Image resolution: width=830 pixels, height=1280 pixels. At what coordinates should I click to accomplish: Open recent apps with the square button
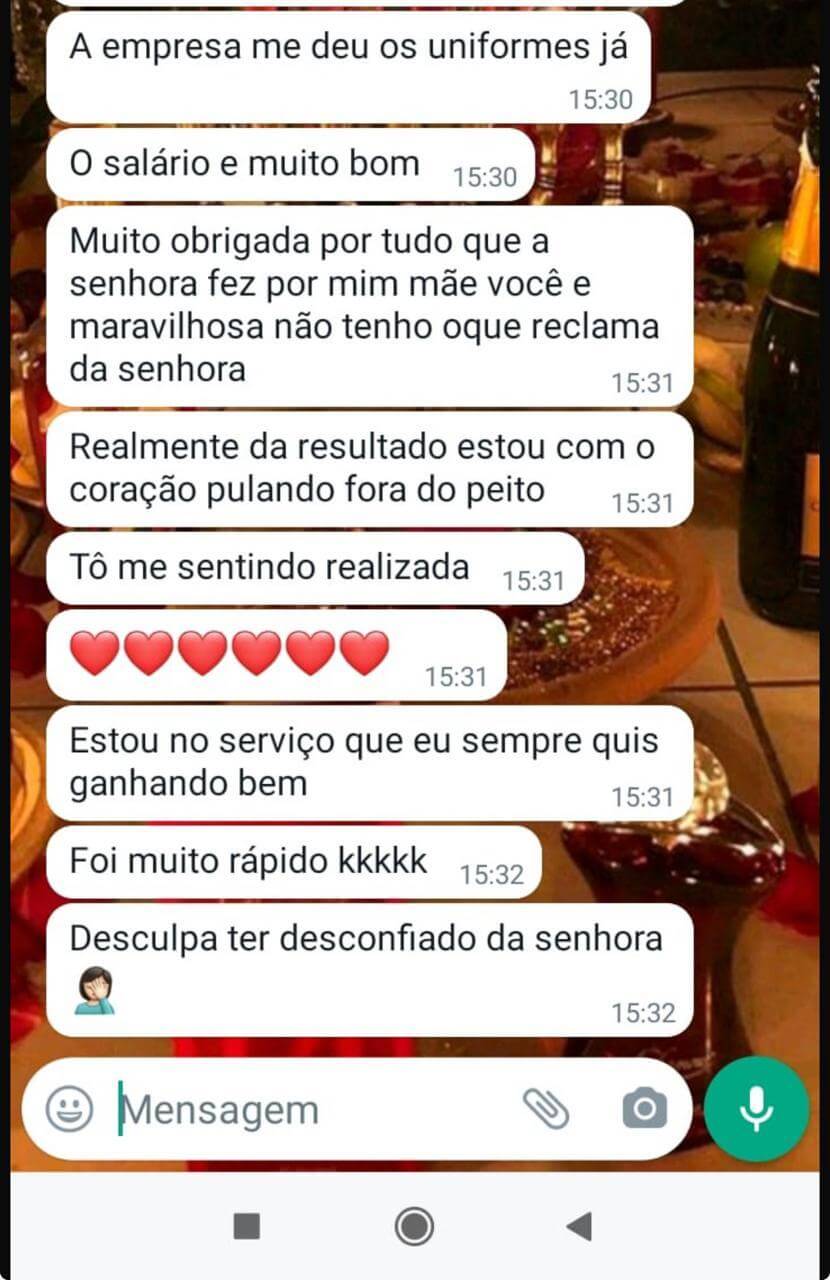click(x=247, y=1226)
